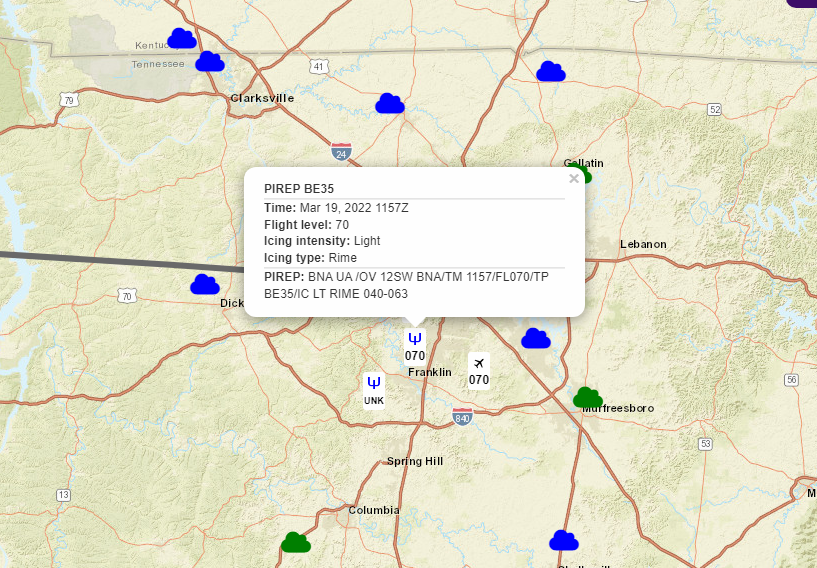Tap the blue cloud marker right of the Tennessee label

(209, 61)
